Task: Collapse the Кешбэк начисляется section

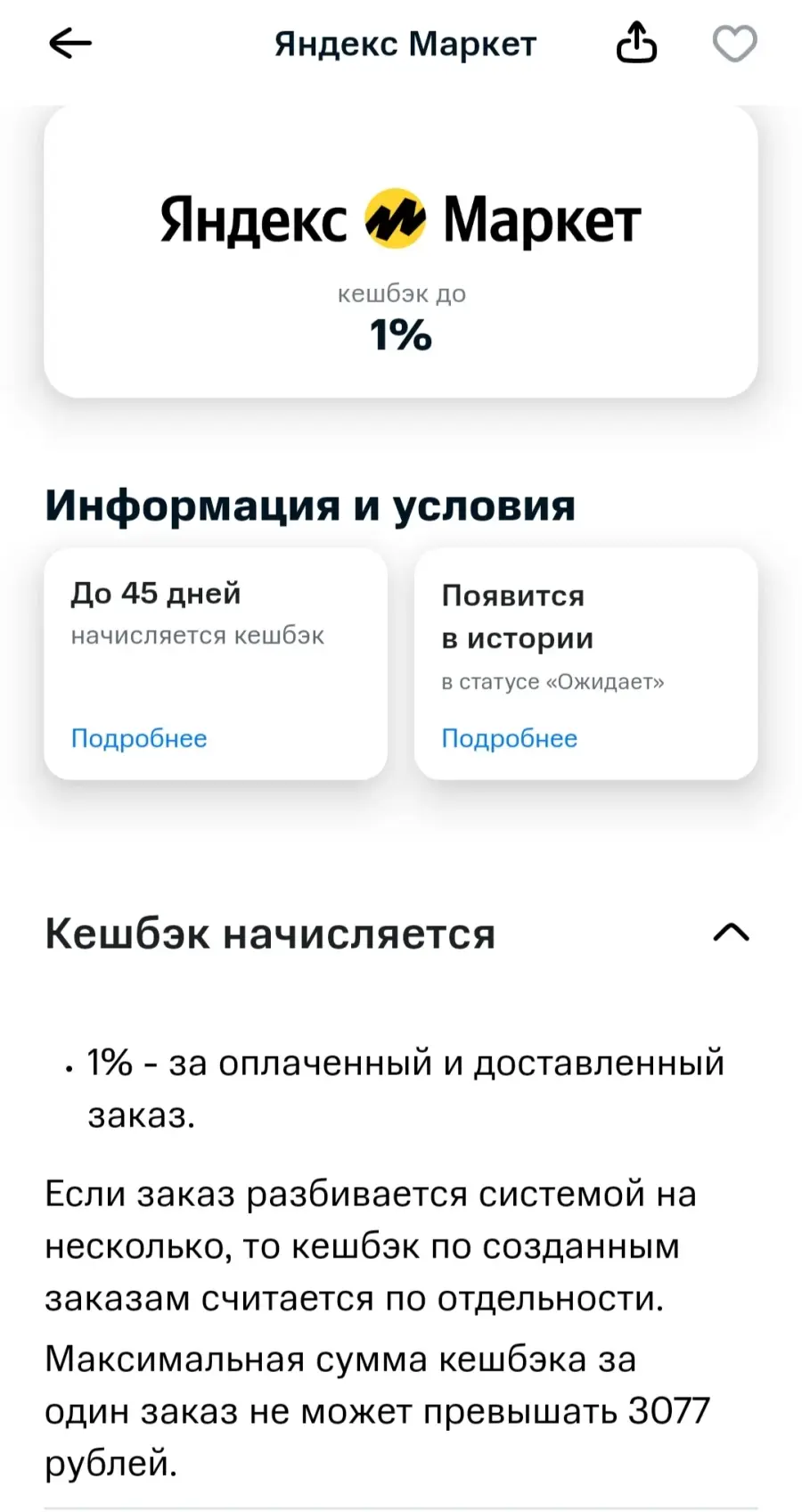Action: 732,933
